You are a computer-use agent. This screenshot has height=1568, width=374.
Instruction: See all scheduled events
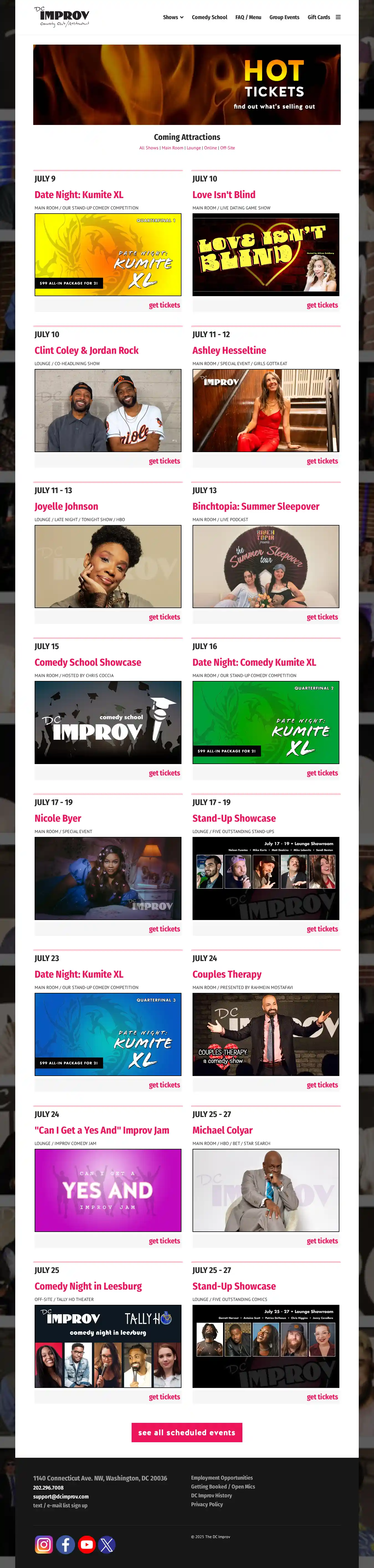click(187, 1433)
